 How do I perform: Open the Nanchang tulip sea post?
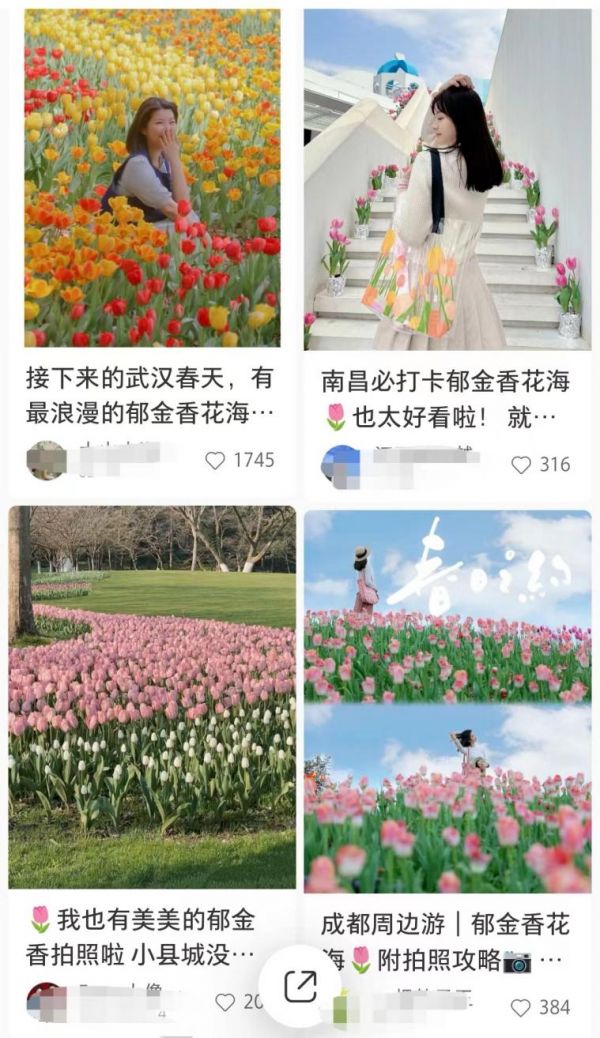coord(446,178)
